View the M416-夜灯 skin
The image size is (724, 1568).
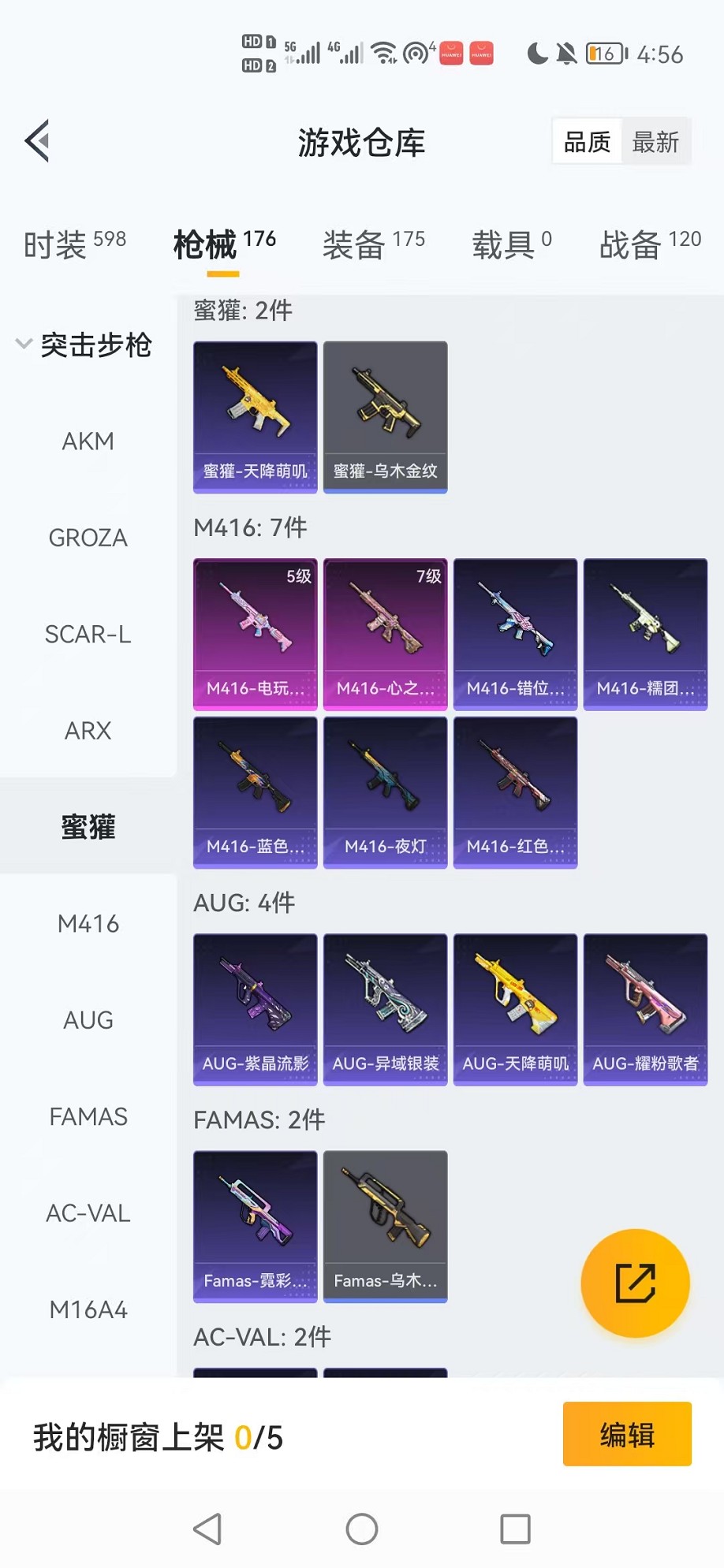tap(385, 791)
